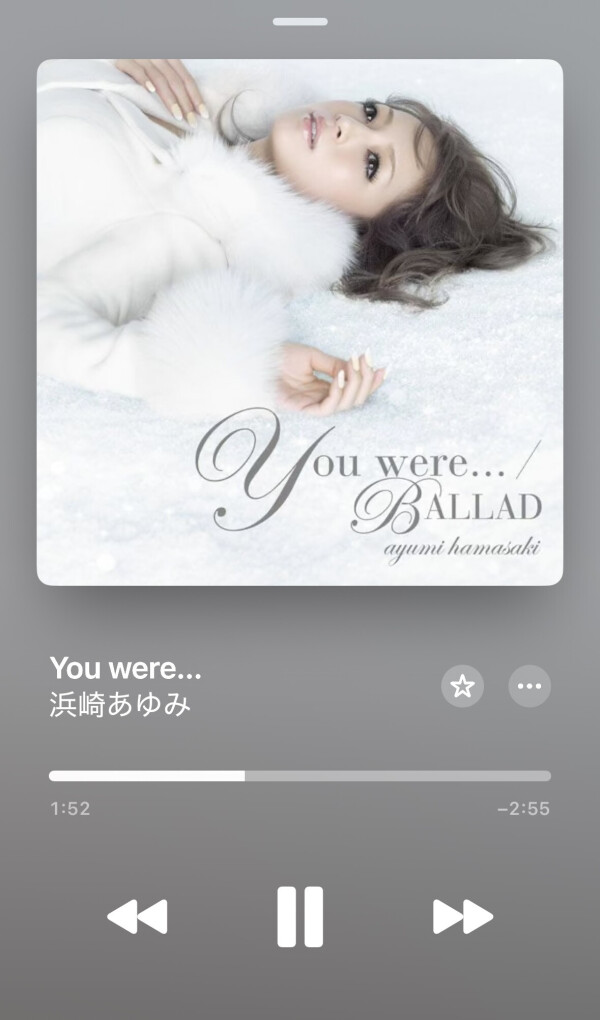This screenshot has width=600, height=1020.
Task: Open the You were... / BALLAD album artwork
Action: point(300,322)
